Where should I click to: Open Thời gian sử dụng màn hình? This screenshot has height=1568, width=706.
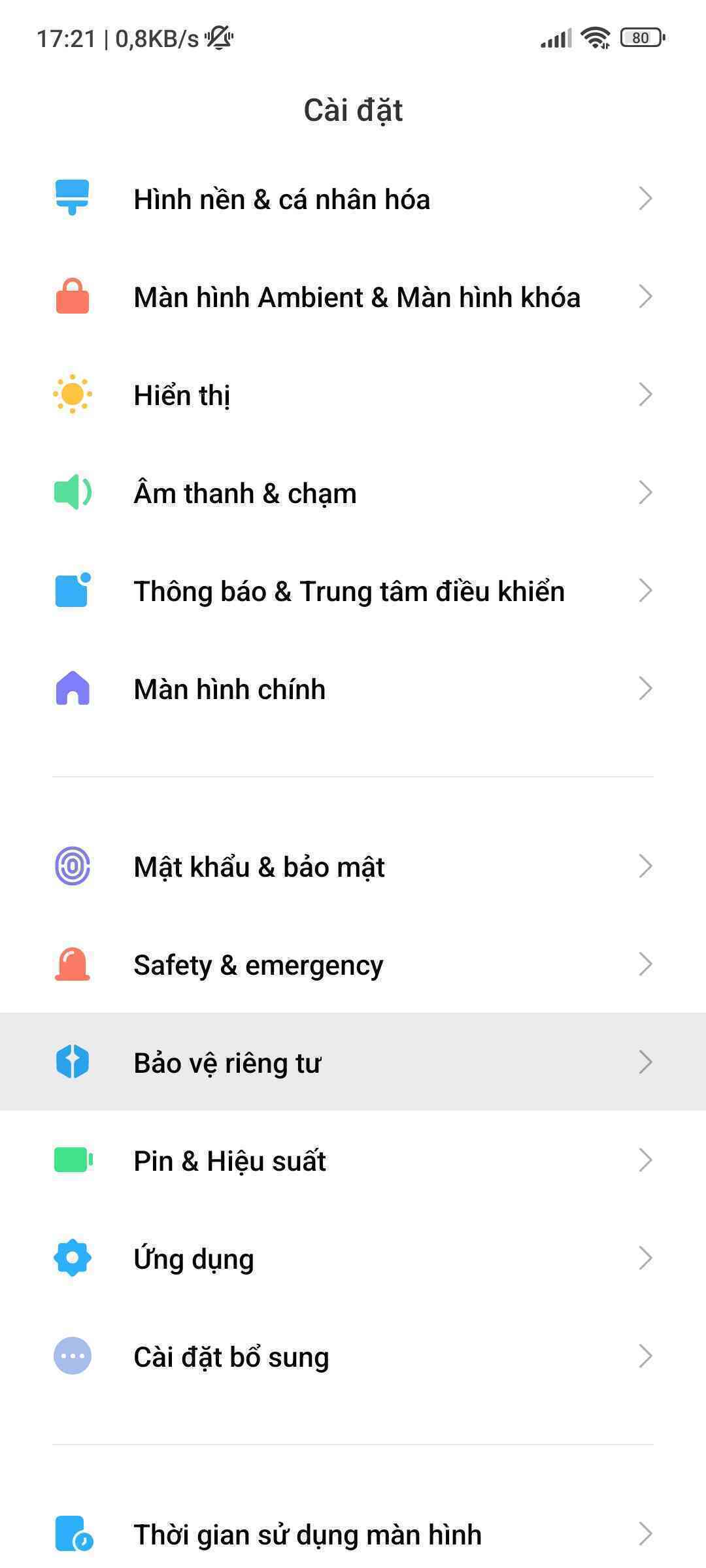(353, 1534)
